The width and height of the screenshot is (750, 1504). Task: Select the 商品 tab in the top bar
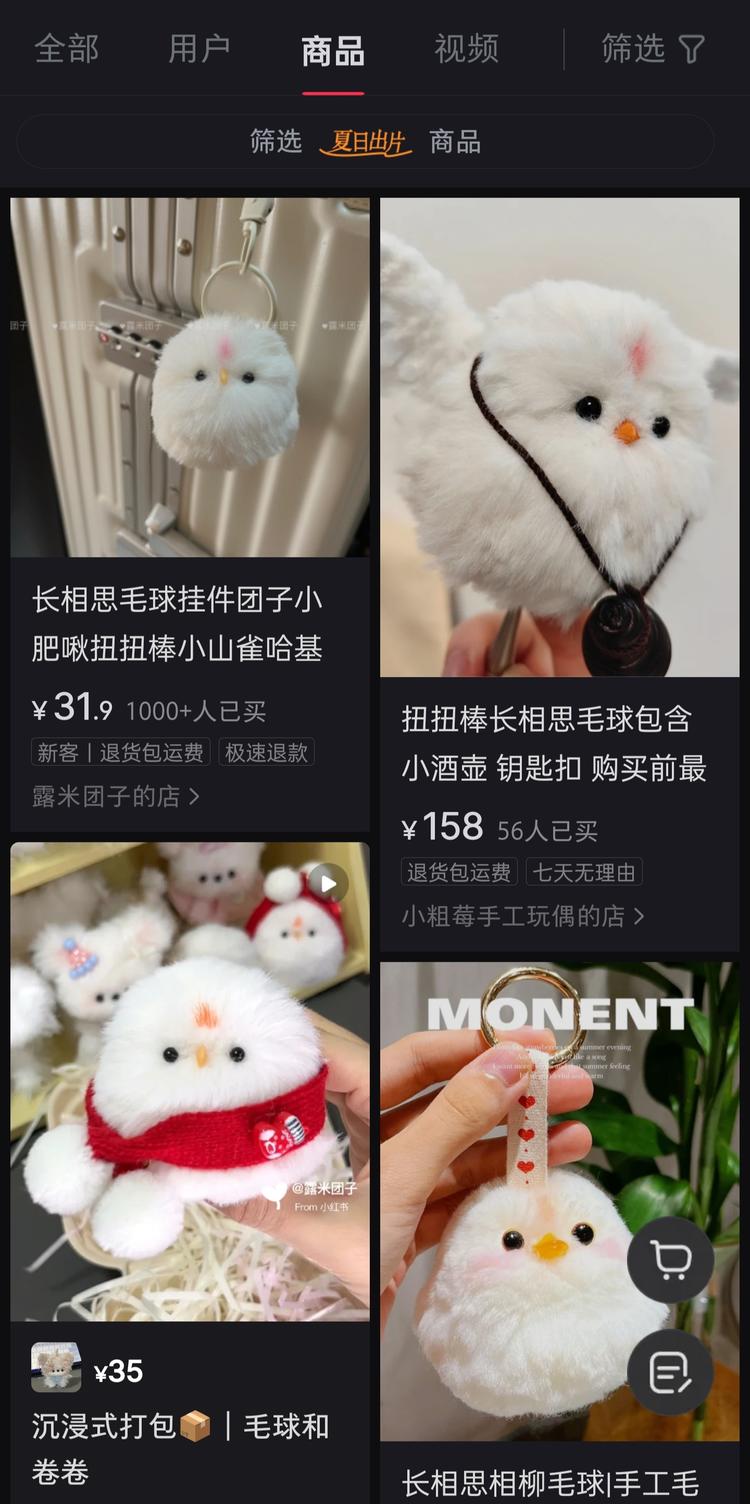coord(333,49)
